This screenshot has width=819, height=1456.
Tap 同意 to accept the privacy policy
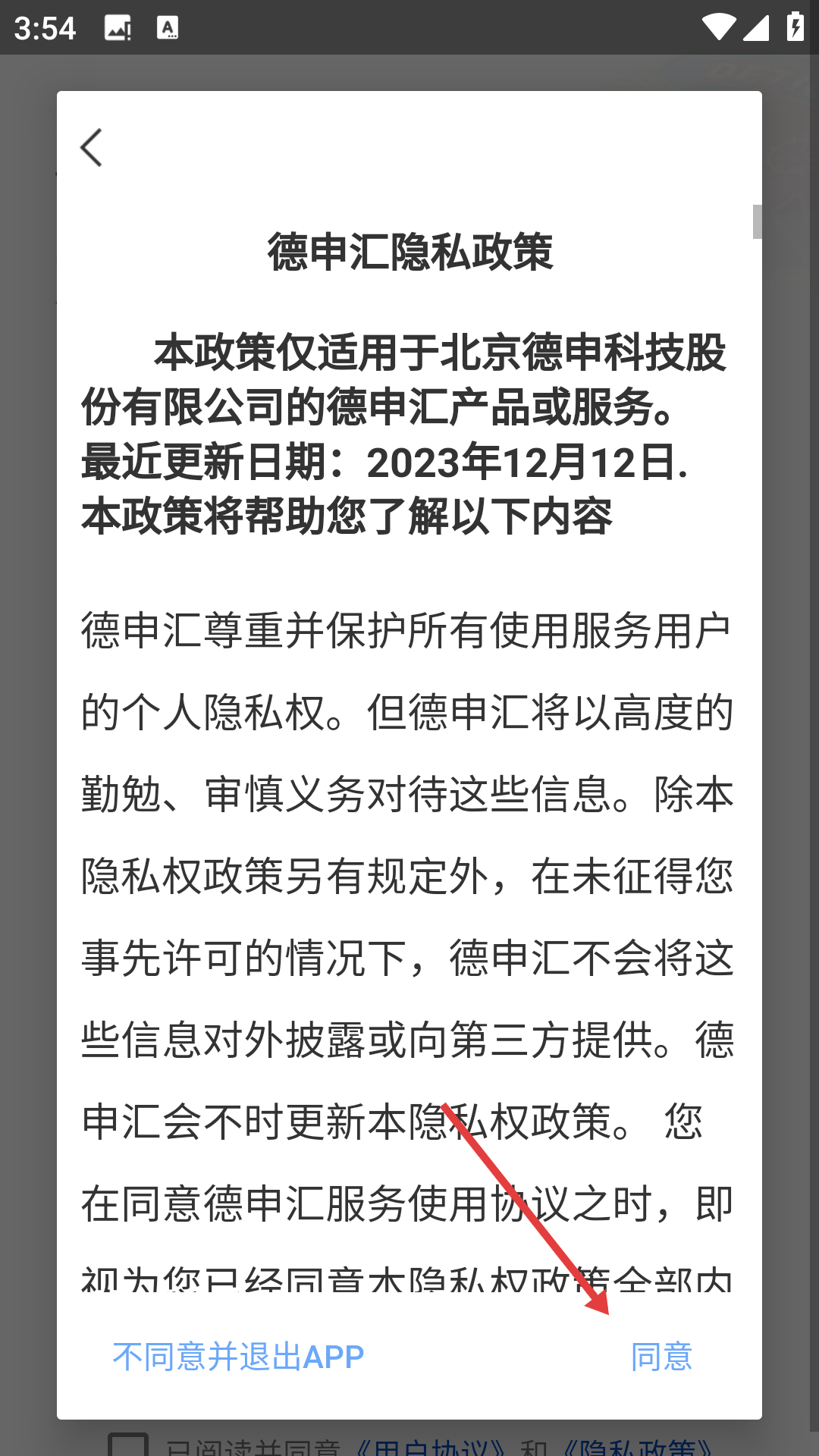661,1357
